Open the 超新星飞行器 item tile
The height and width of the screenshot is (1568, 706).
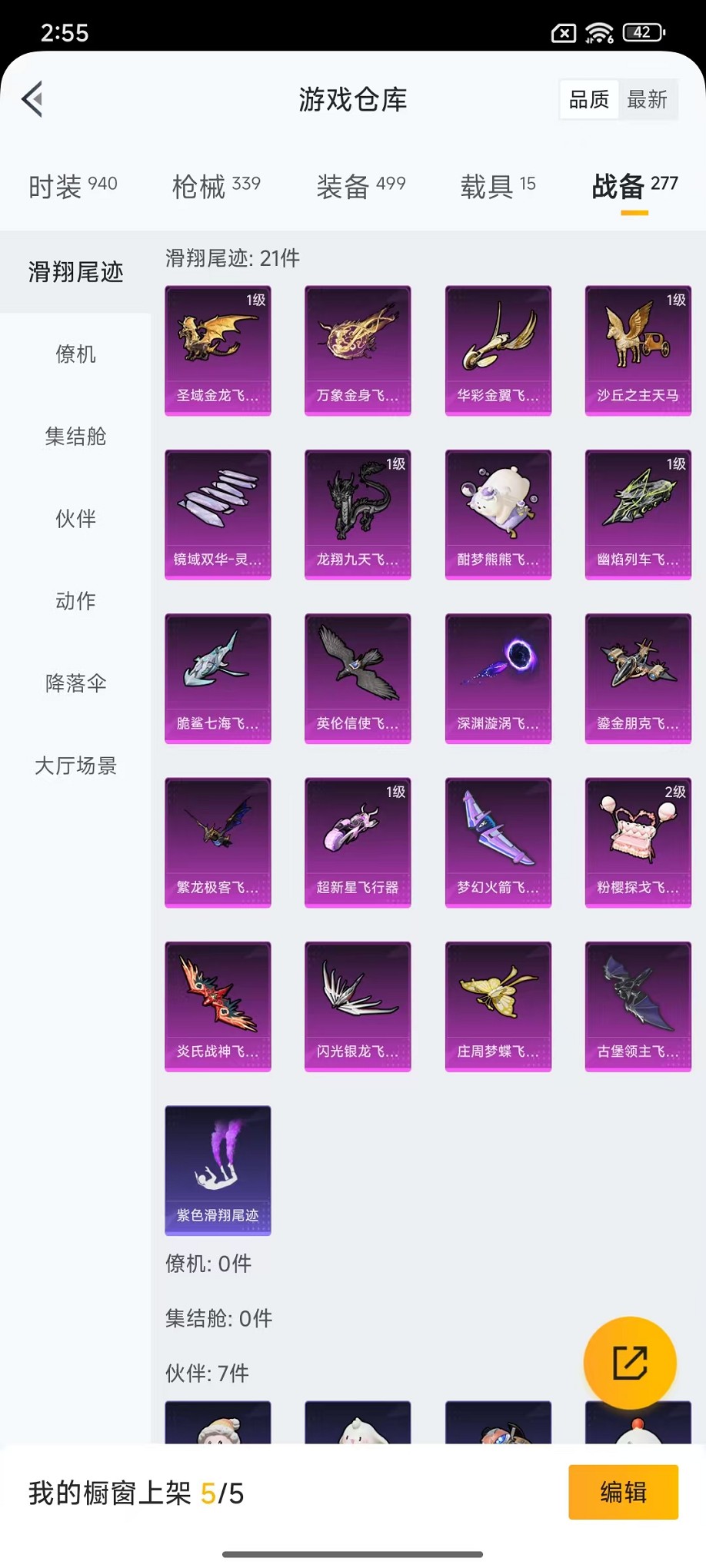click(x=358, y=842)
